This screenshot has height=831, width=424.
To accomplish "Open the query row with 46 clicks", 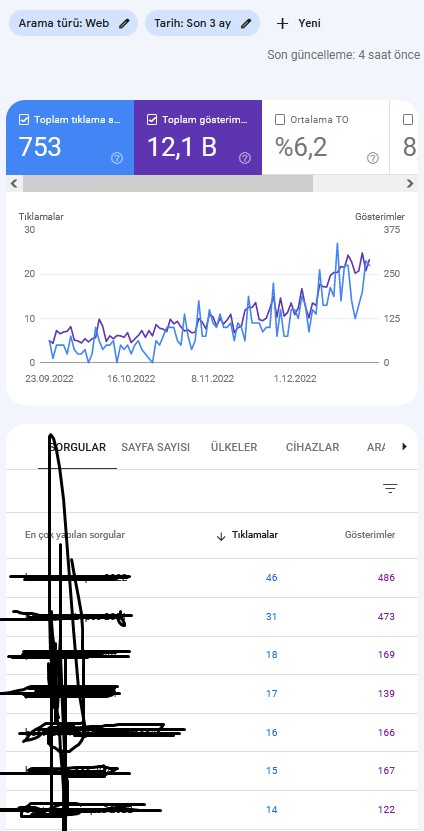I will click(212, 578).
